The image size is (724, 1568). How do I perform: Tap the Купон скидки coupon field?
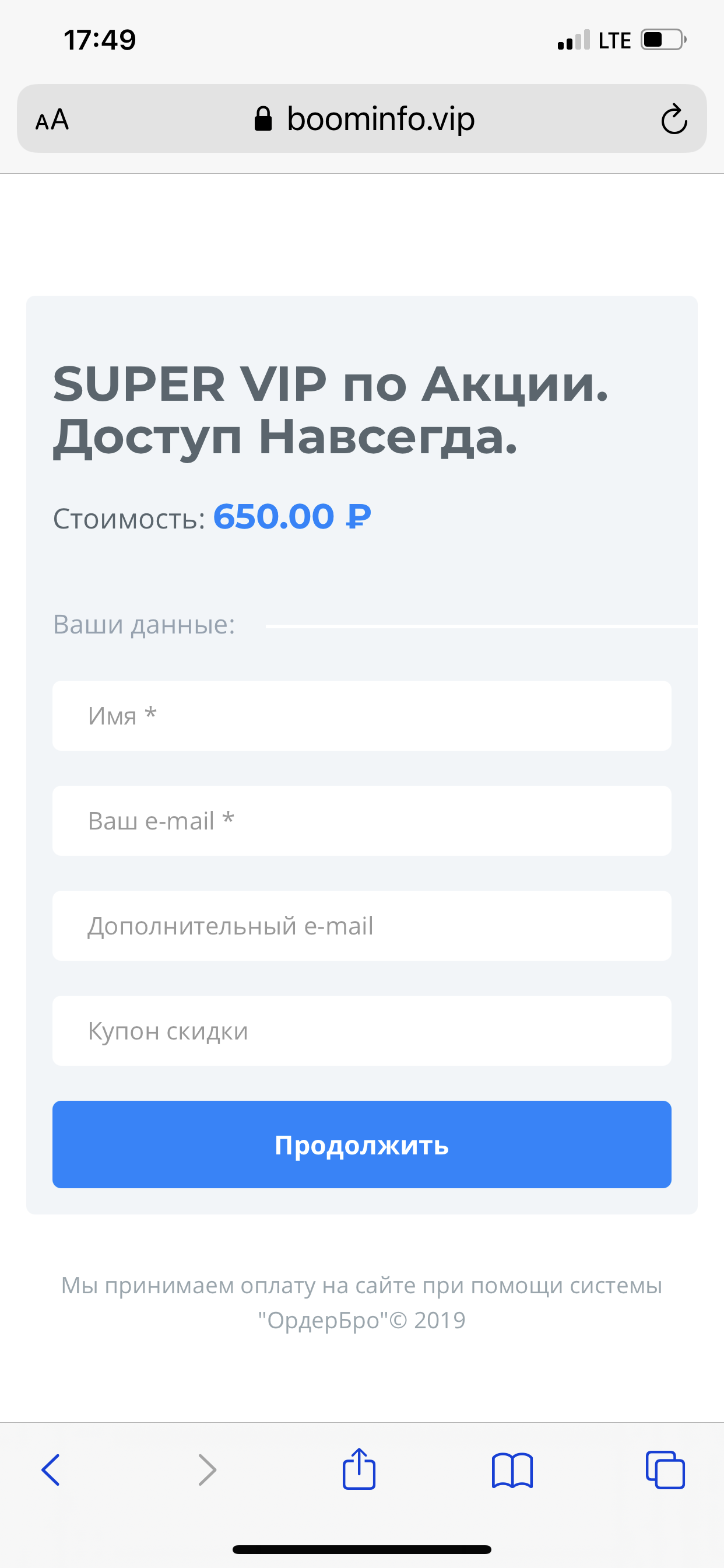tap(362, 1031)
